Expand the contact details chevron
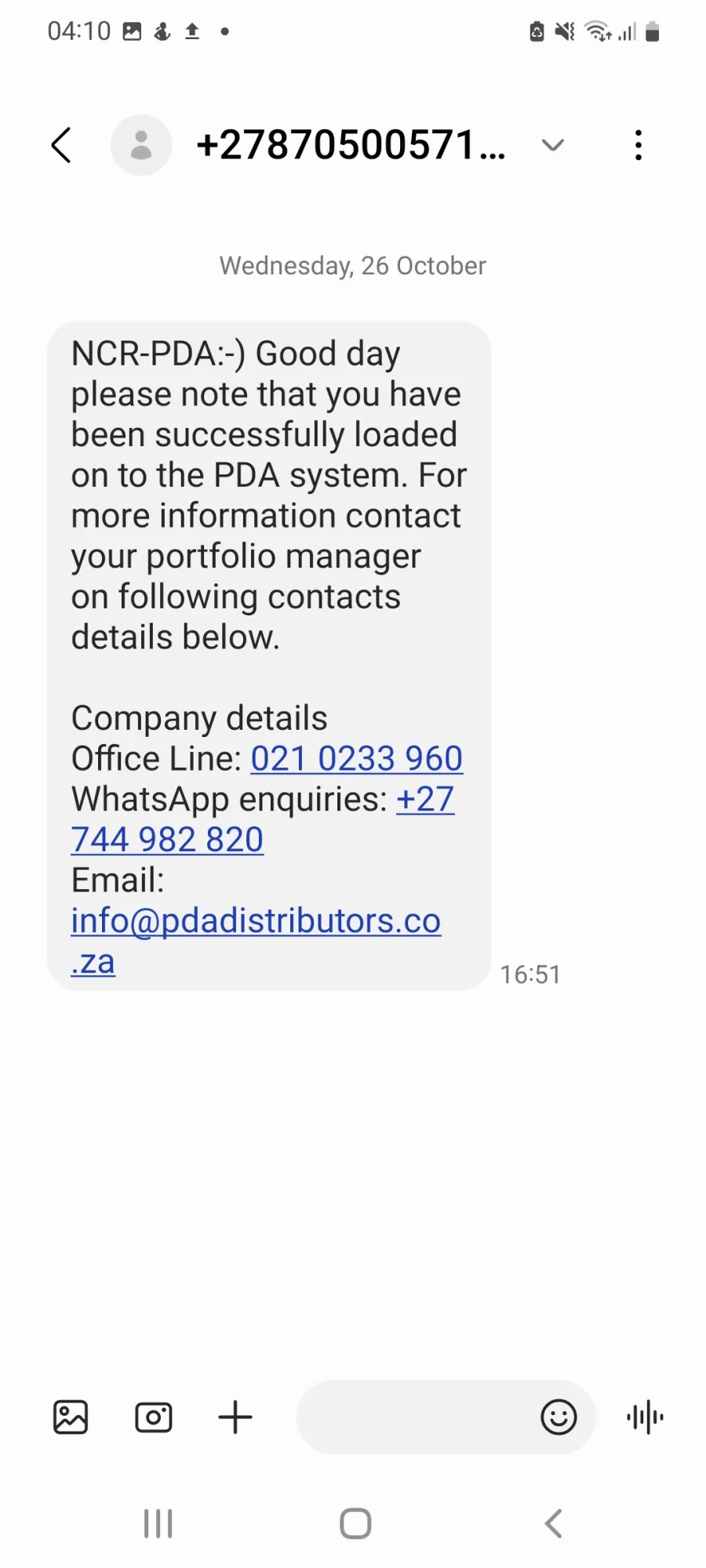The image size is (706, 1568). [553, 145]
